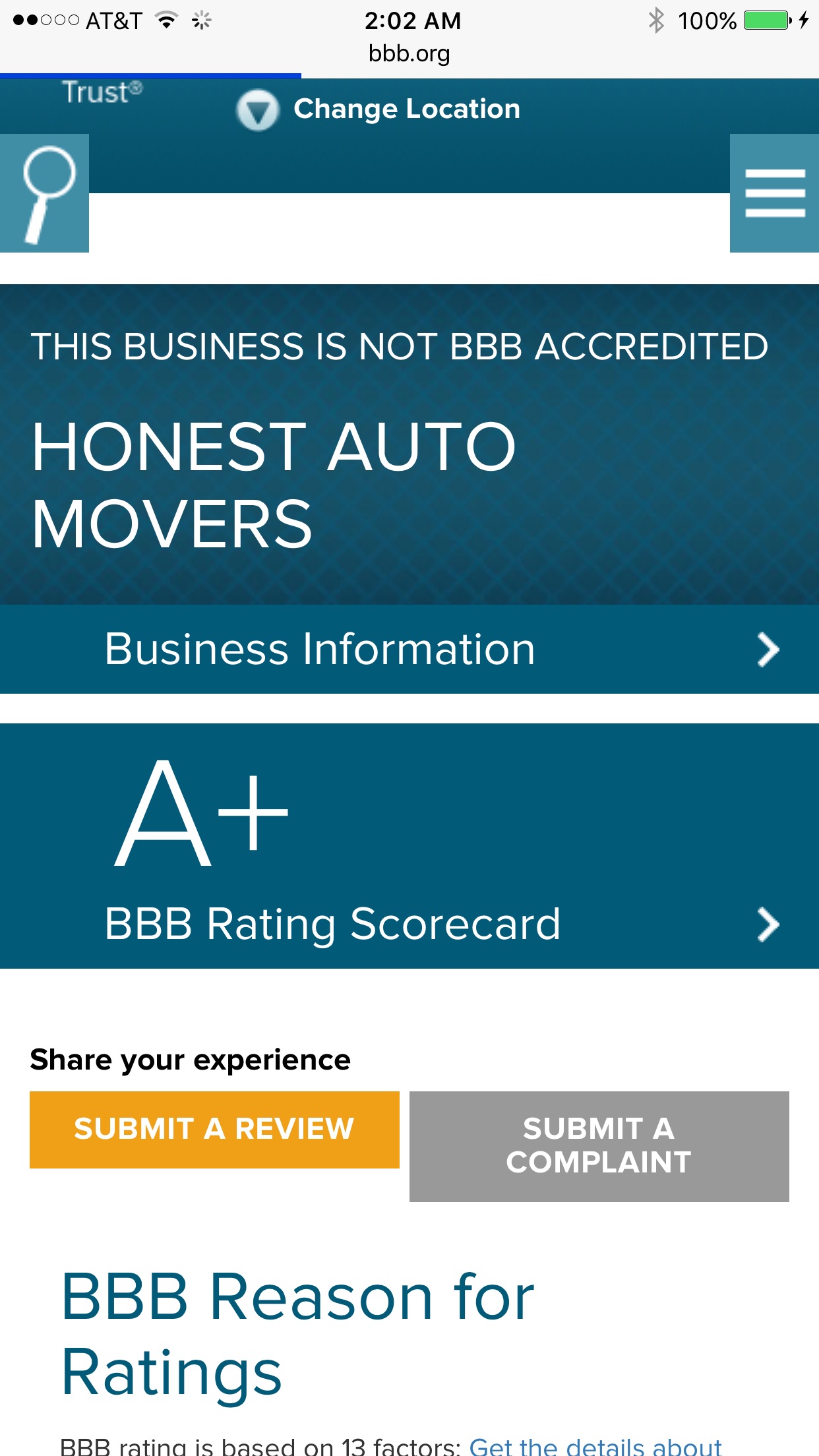Open the search magnifier icon
The width and height of the screenshot is (819, 1456).
coord(45,193)
